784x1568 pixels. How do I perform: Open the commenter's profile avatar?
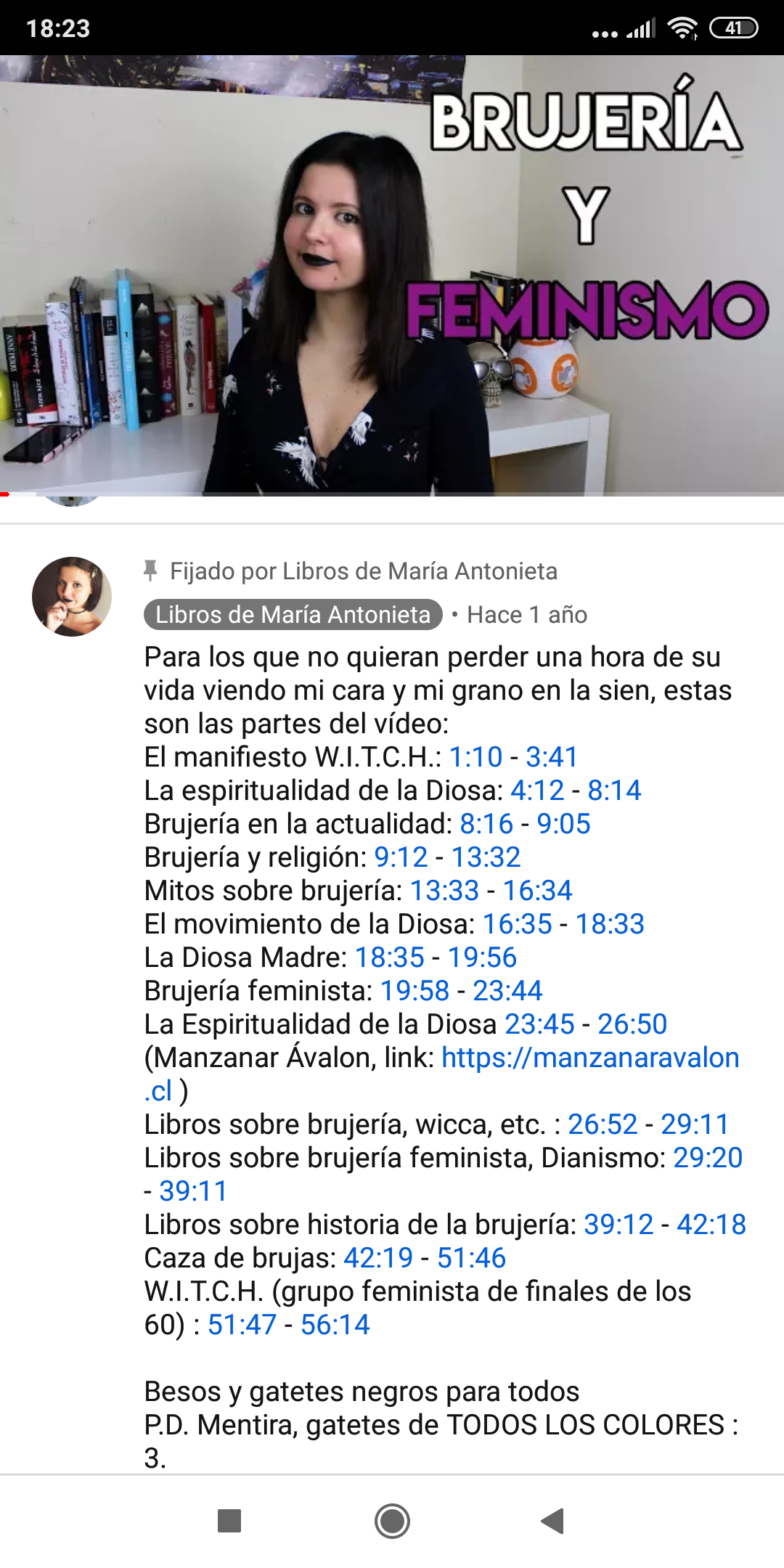point(72,597)
